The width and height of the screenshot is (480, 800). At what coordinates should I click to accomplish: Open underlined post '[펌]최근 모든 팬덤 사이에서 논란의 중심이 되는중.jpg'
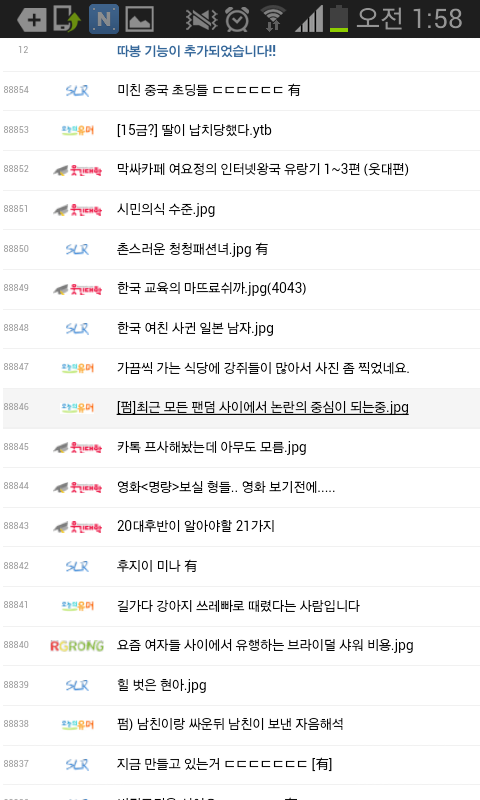click(263, 407)
